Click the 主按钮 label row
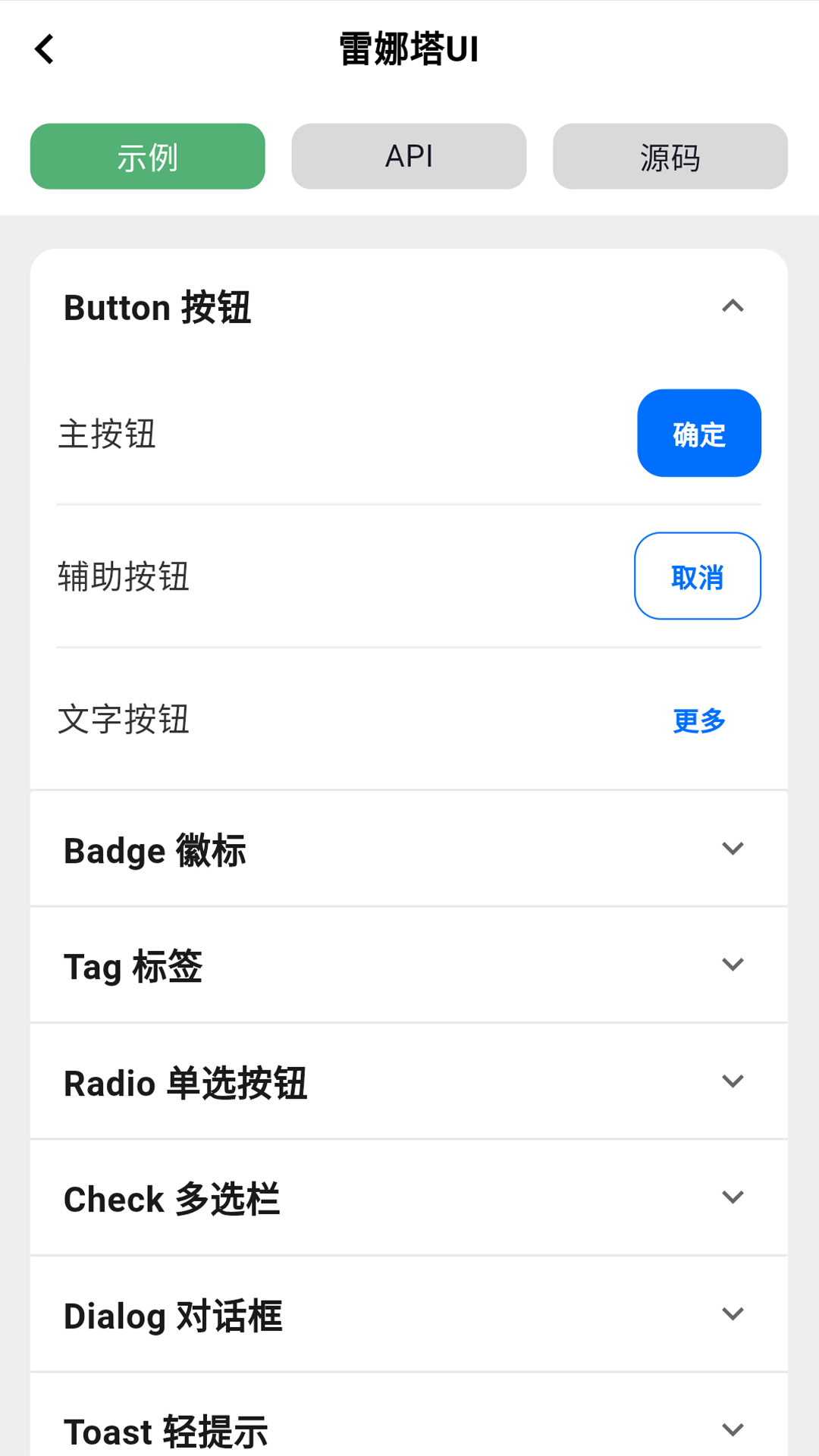Viewport: 819px width, 1456px height. pyautogui.click(x=107, y=433)
